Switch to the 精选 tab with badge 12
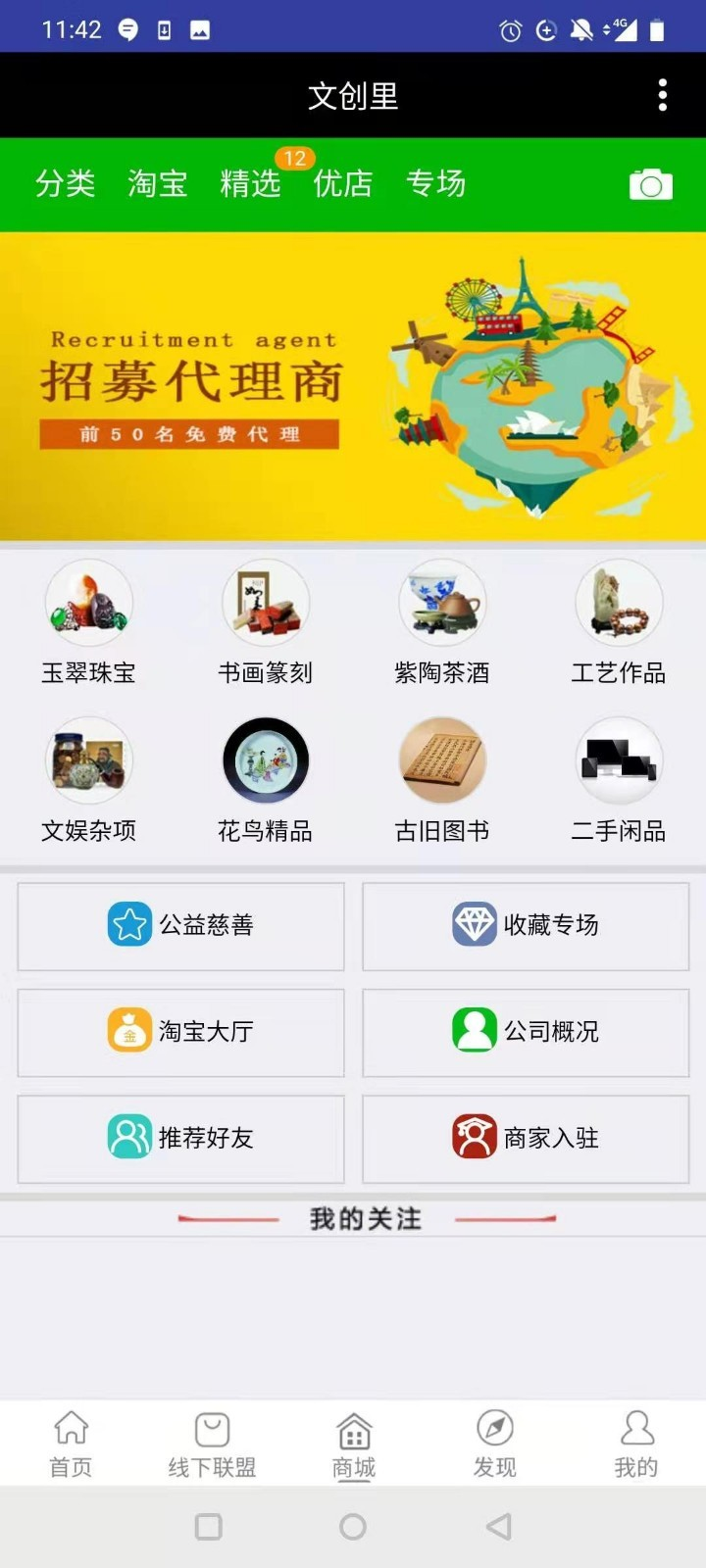The height and width of the screenshot is (1568, 706). point(251,183)
